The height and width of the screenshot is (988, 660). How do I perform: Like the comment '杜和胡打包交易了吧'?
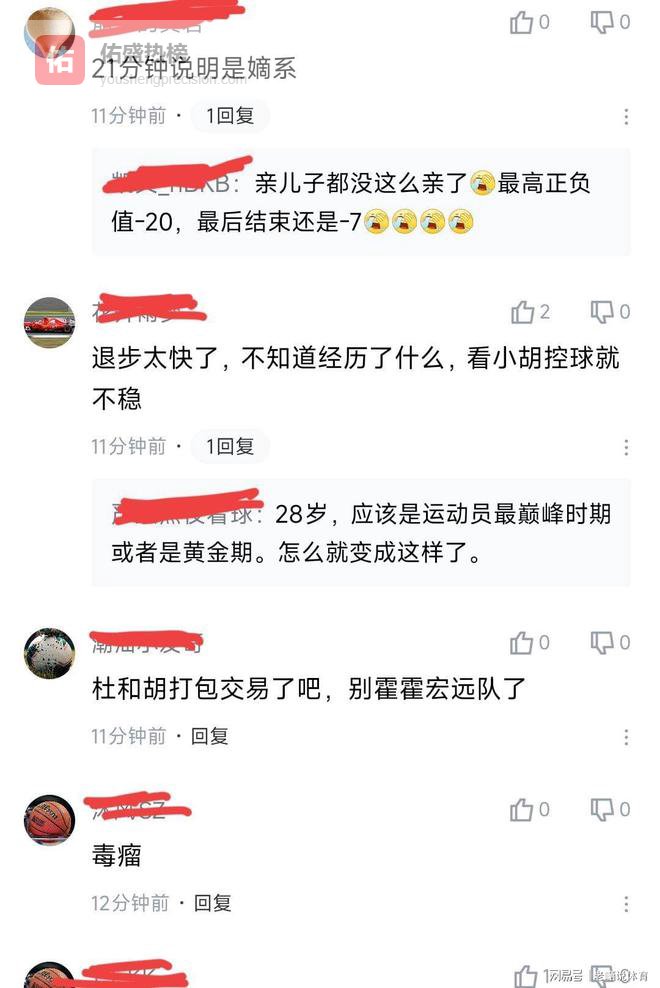point(523,643)
